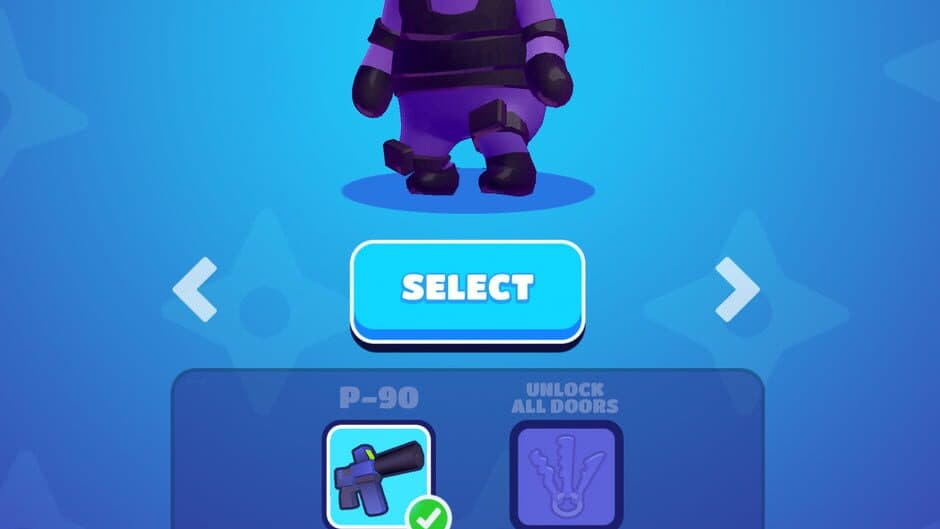
Task: Go to the previous character
Action: pos(195,289)
